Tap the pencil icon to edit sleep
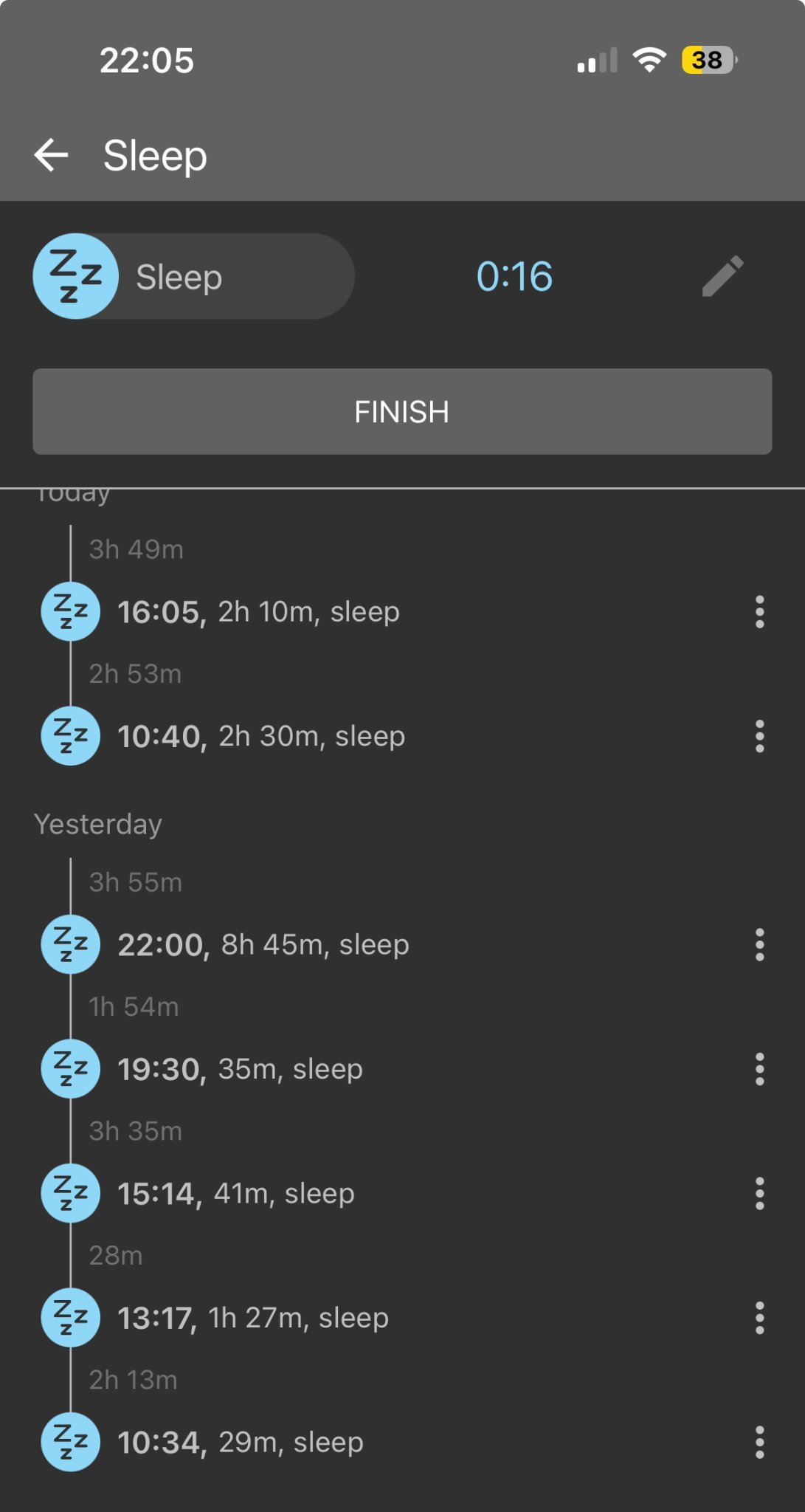This screenshot has width=805, height=1512. pos(722,276)
